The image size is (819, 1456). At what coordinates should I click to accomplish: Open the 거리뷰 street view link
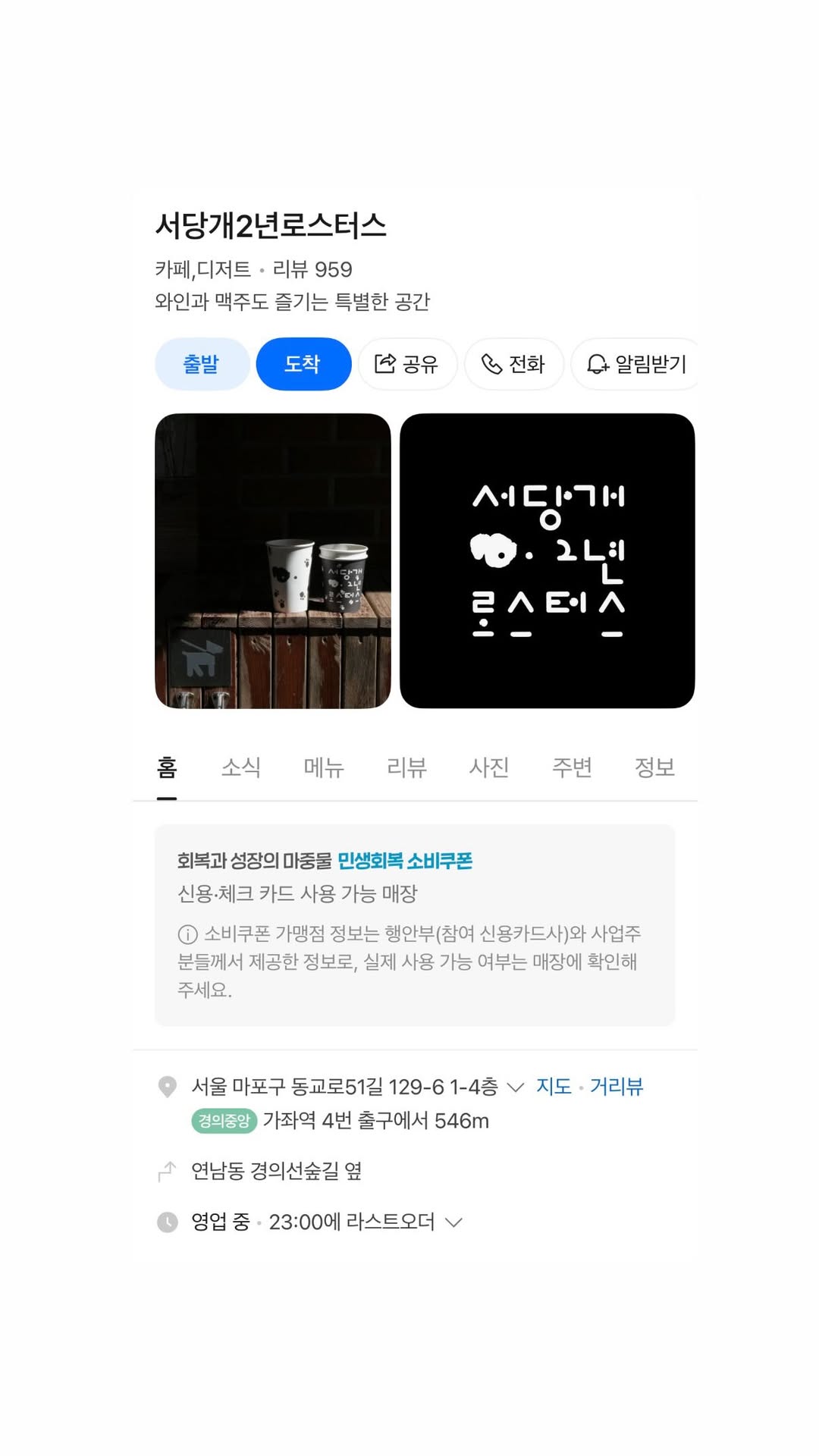click(x=616, y=1087)
